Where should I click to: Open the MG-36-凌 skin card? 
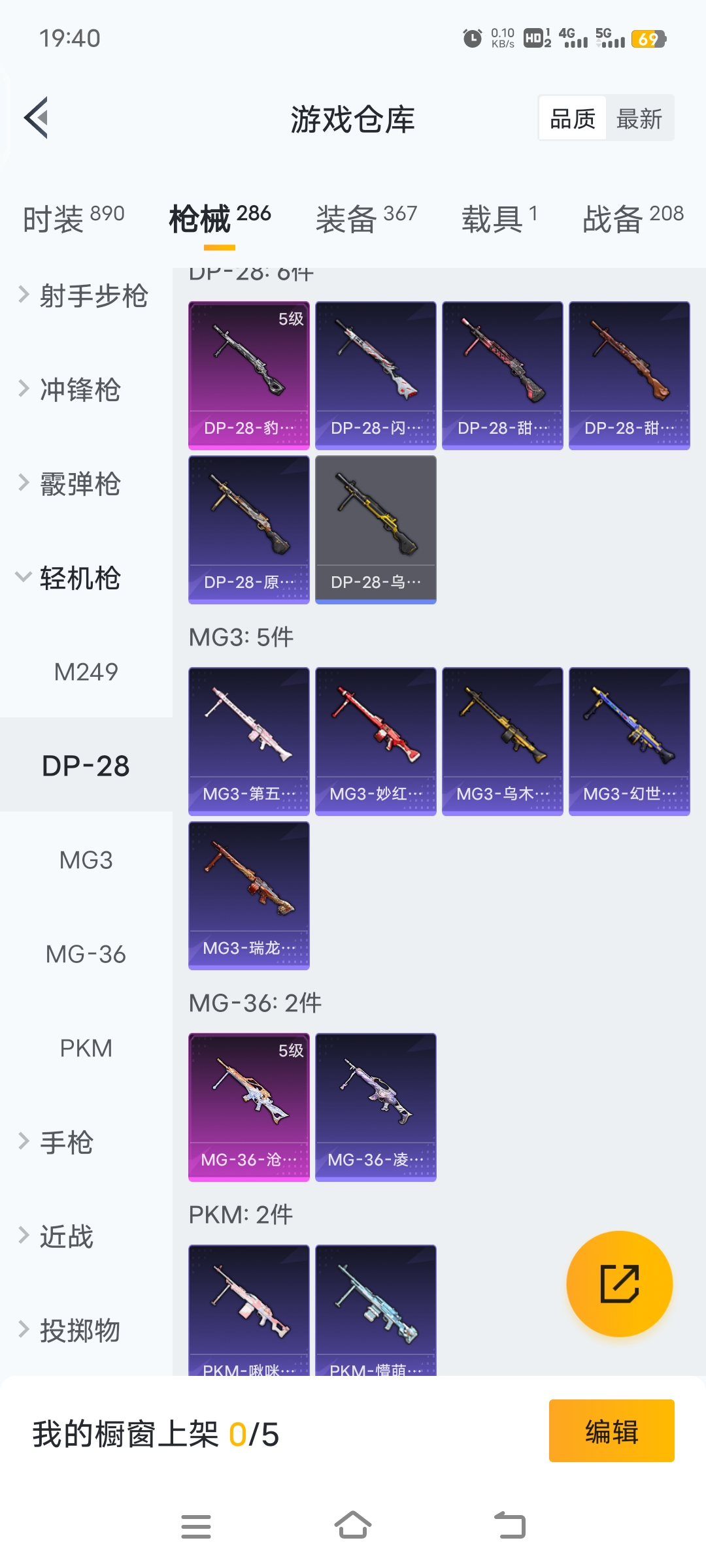[376, 1107]
